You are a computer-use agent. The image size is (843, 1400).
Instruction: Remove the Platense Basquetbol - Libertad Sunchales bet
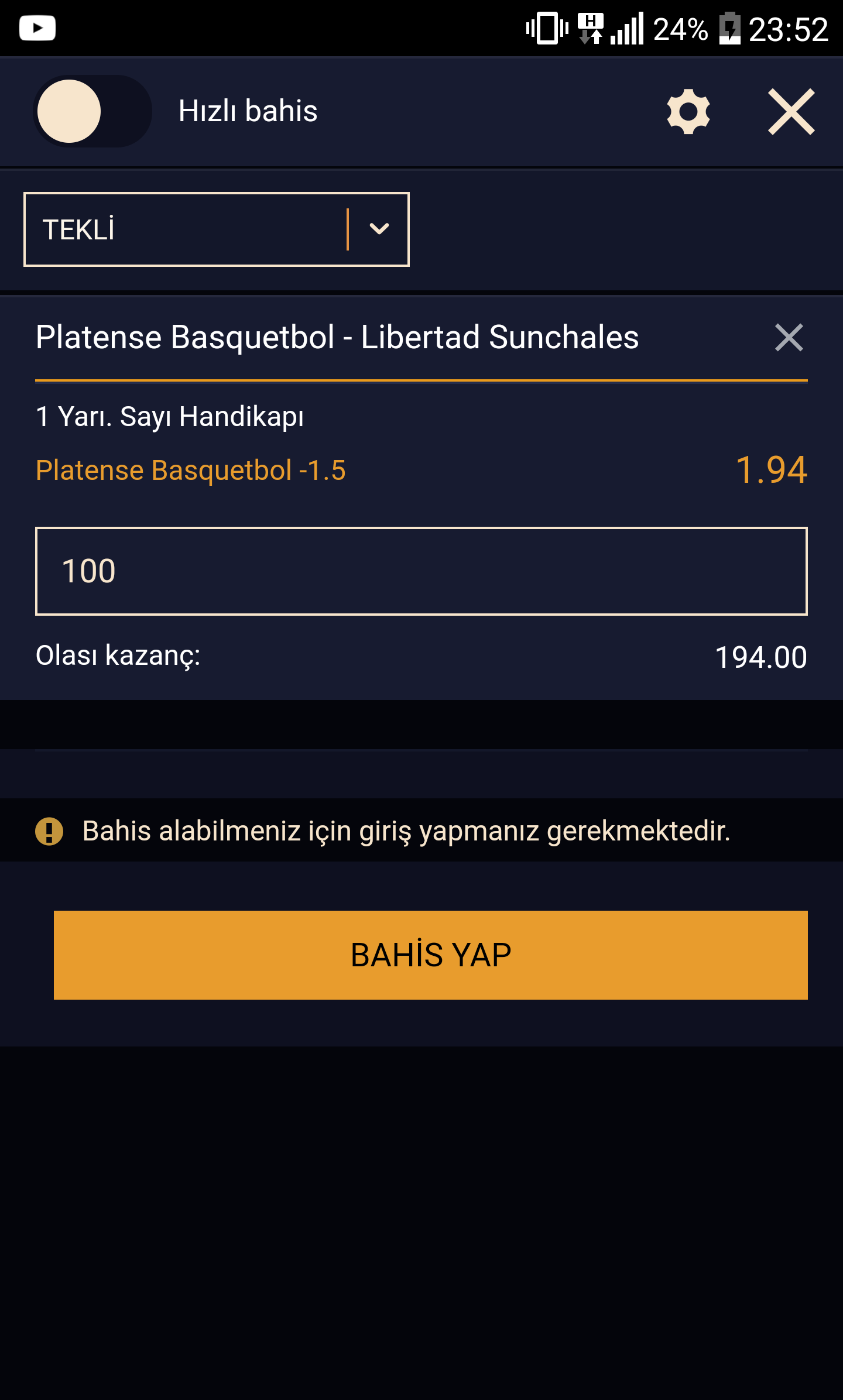pos(789,338)
